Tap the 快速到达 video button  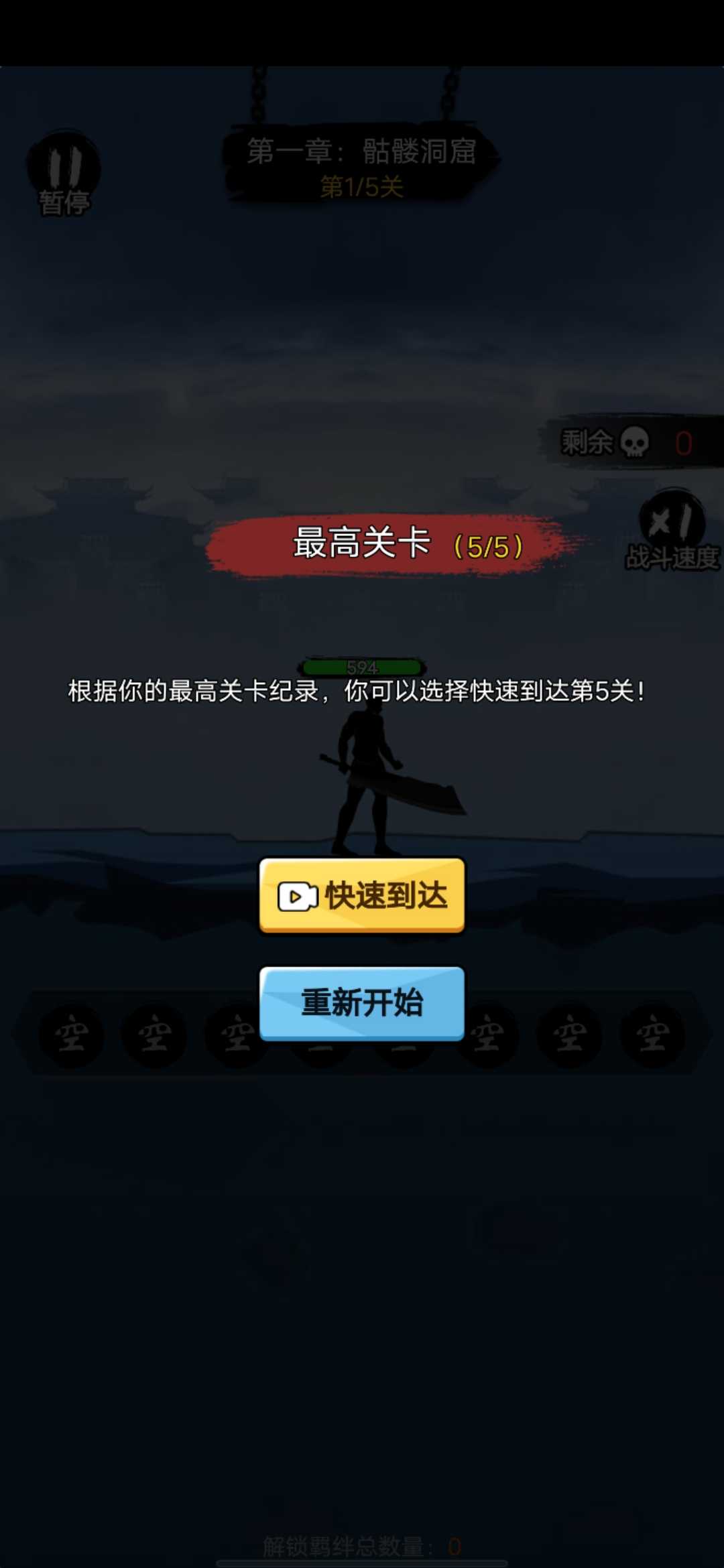click(x=362, y=895)
